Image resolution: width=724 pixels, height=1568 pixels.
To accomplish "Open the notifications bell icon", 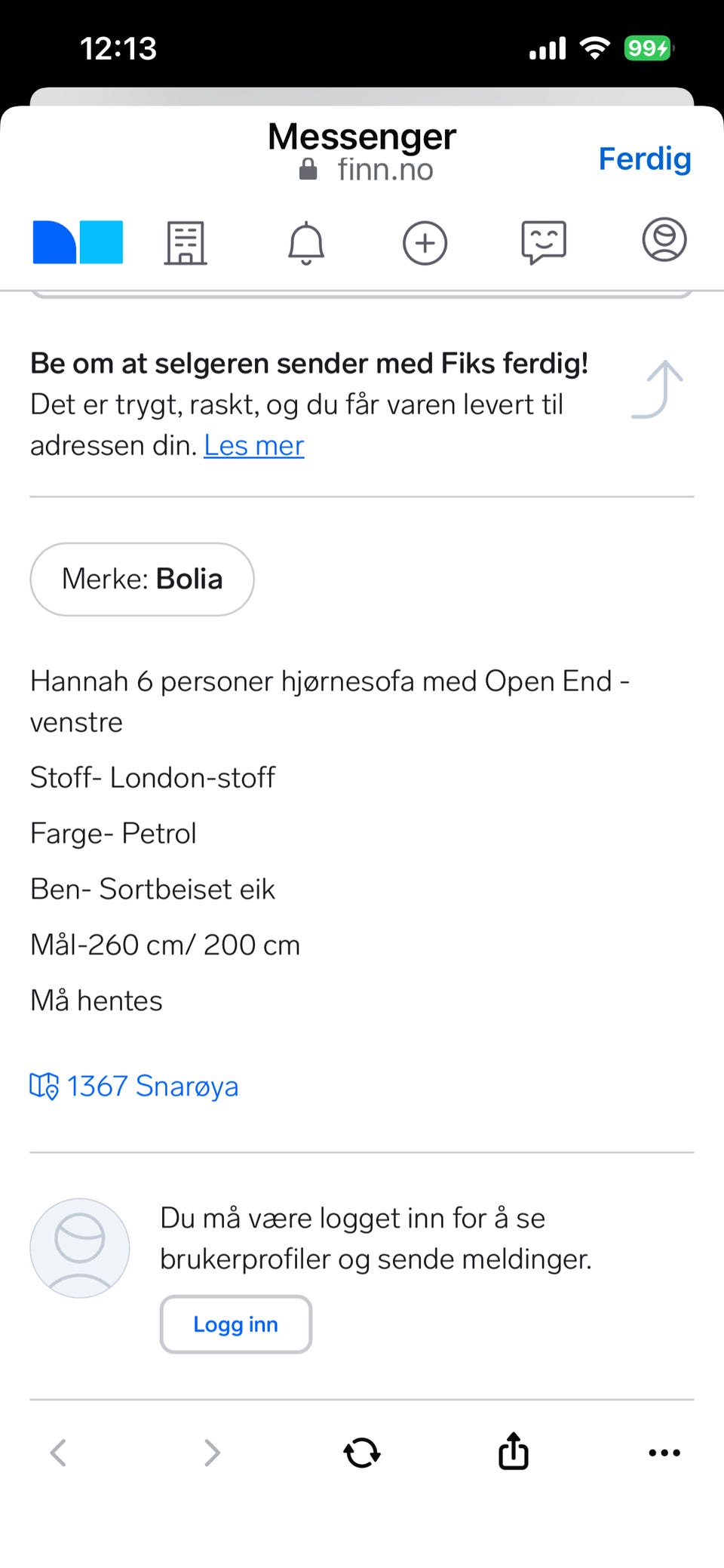I will pos(305,242).
